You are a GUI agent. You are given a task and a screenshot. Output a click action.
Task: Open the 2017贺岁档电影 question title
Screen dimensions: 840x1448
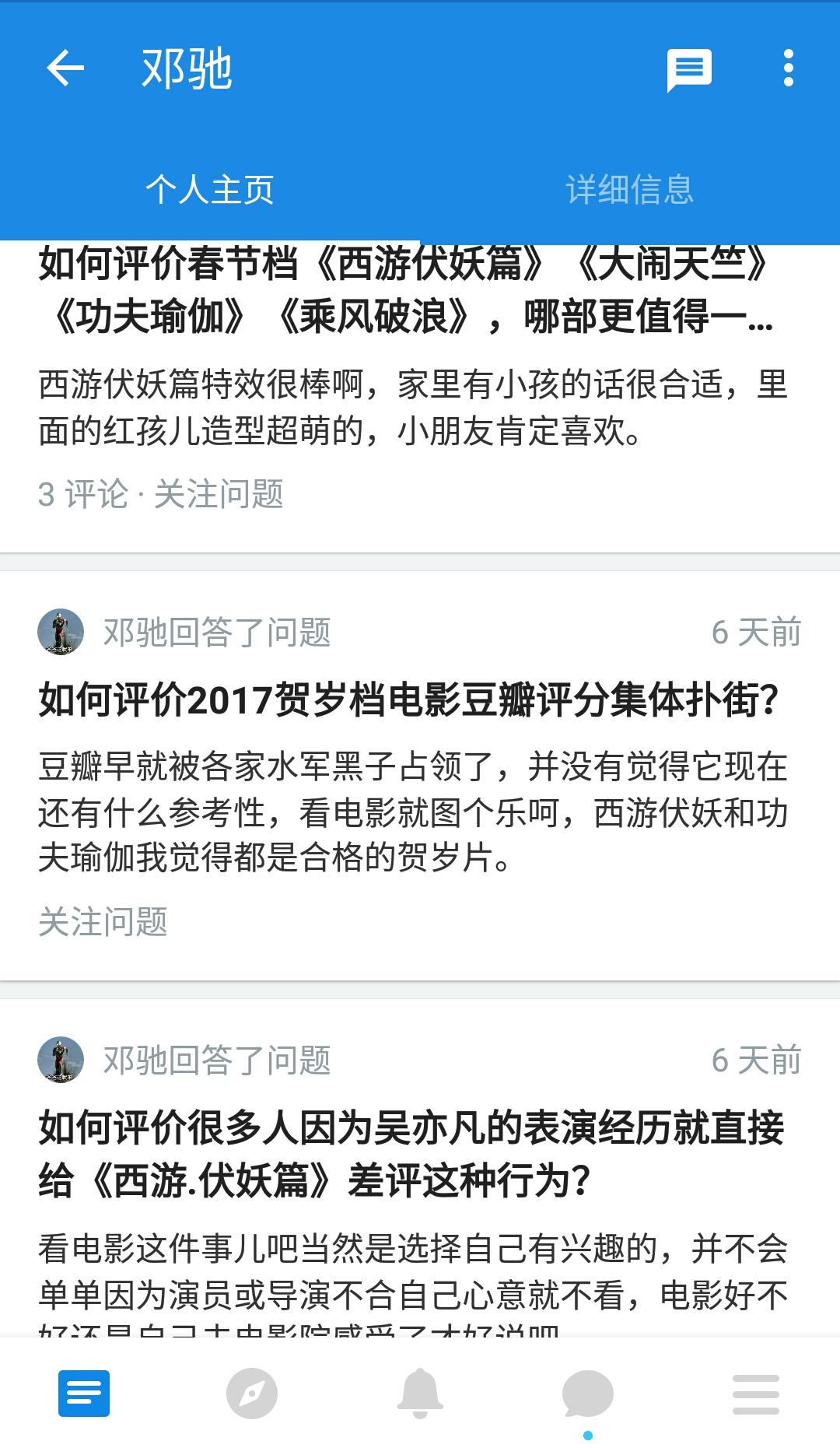(x=404, y=701)
